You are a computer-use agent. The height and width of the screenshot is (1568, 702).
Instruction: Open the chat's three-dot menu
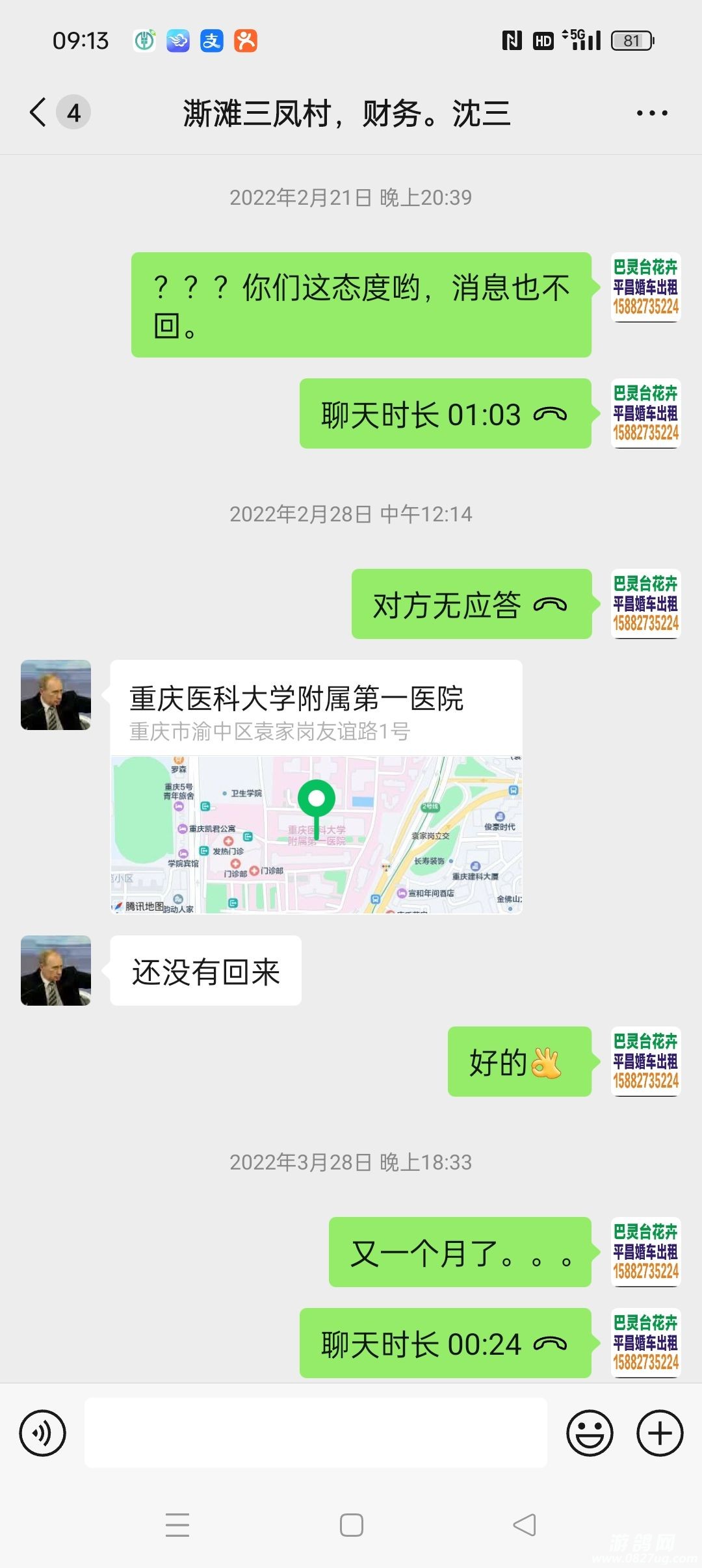coord(651,113)
